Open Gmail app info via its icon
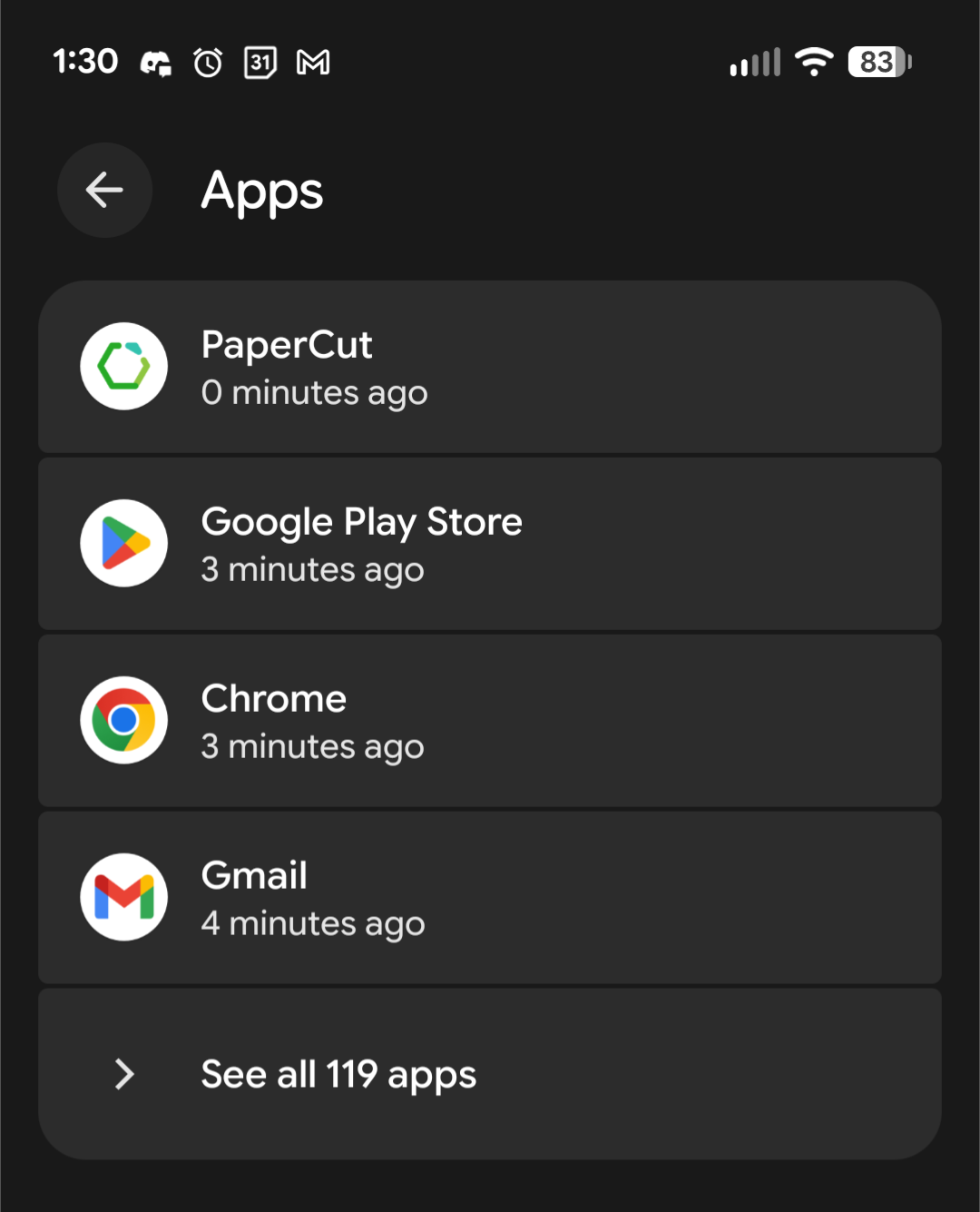The width and height of the screenshot is (980, 1212). pos(124,896)
